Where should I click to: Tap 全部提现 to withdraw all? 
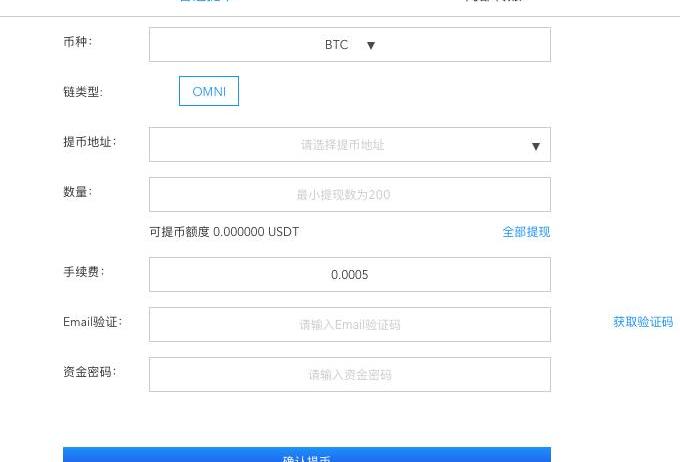526,232
